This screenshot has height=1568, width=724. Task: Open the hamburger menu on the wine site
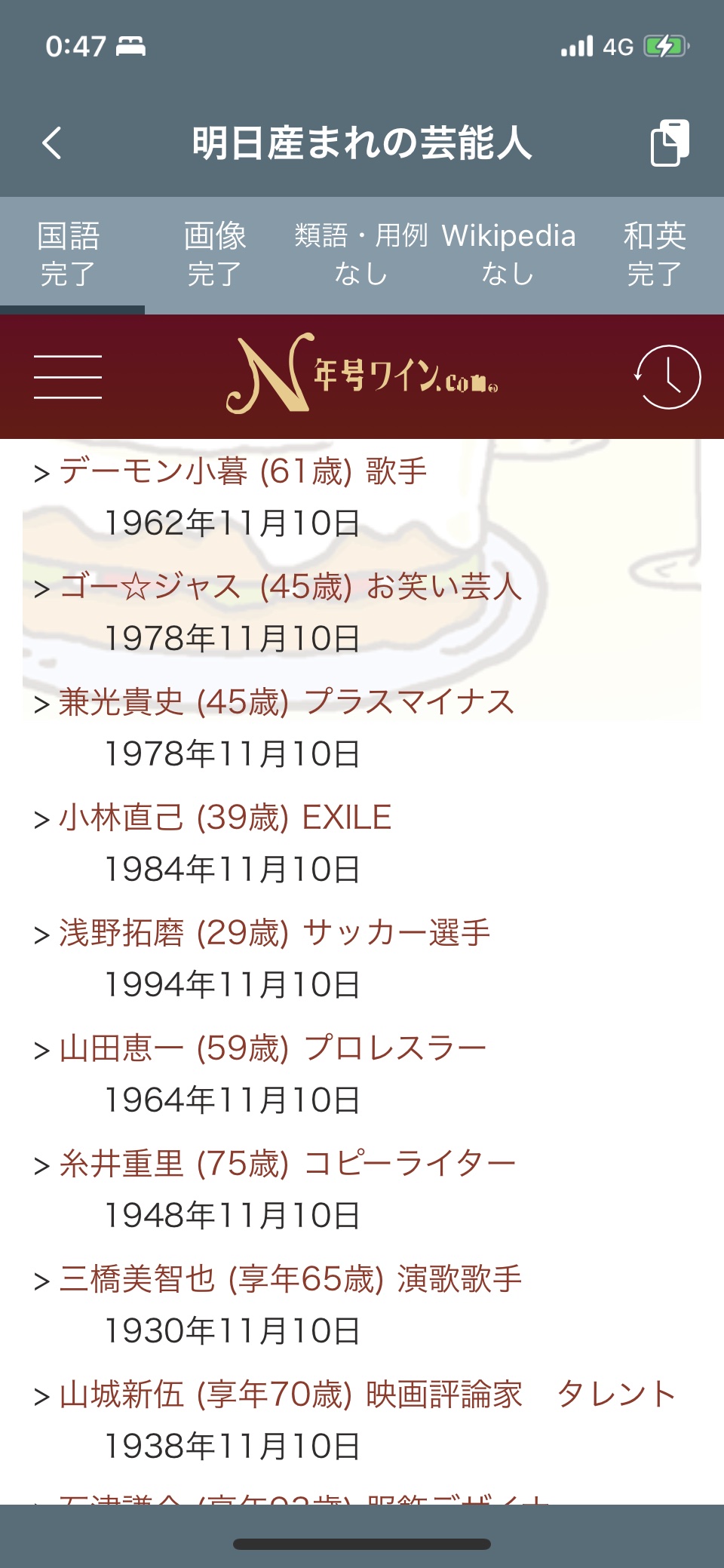(x=68, y=376)
